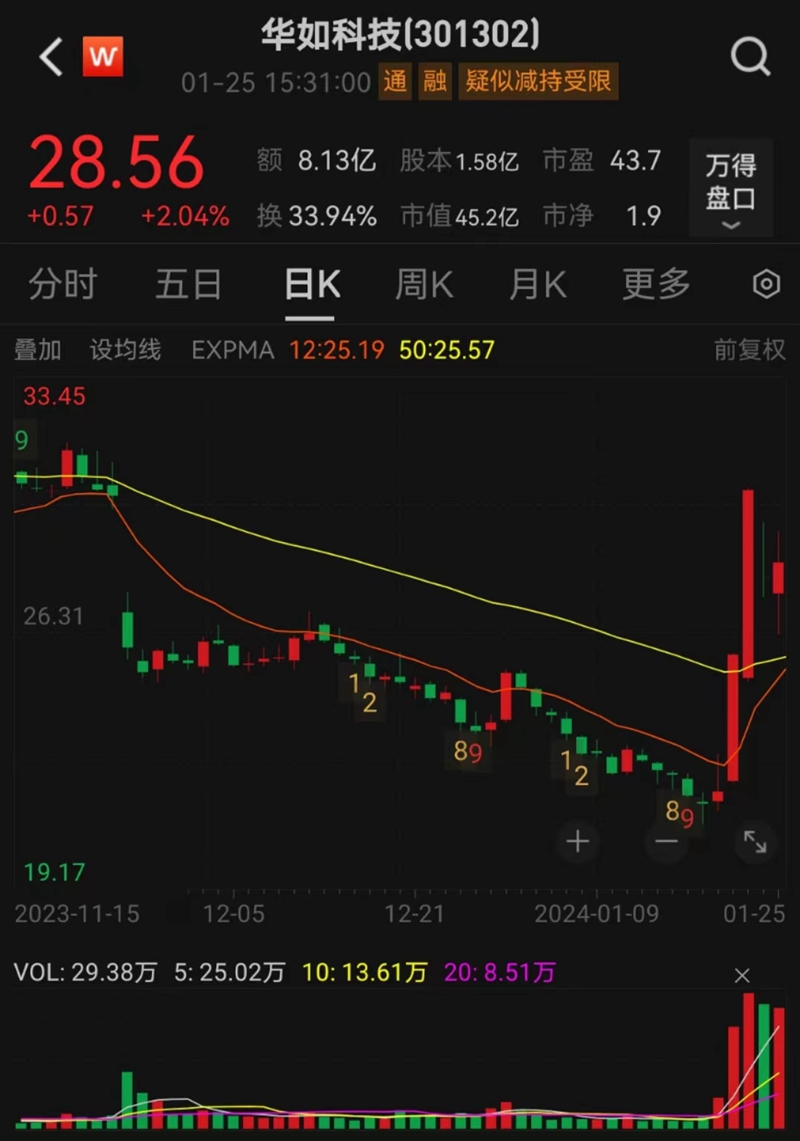Close the volume indicator panel
800x1141 pixels.
[742, 975]
